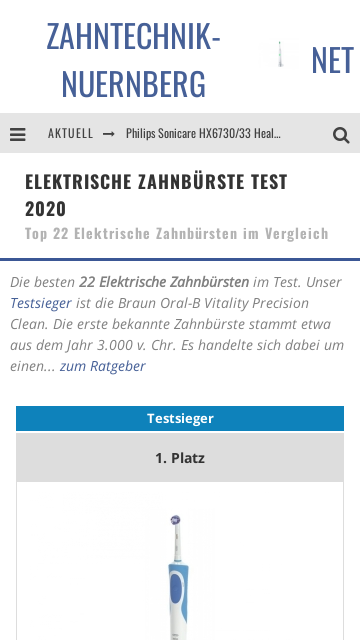Open the Philips Sonicare HX6730/33 news link
The width and height of the screenshot is (360, 640).
coord(203,133)
